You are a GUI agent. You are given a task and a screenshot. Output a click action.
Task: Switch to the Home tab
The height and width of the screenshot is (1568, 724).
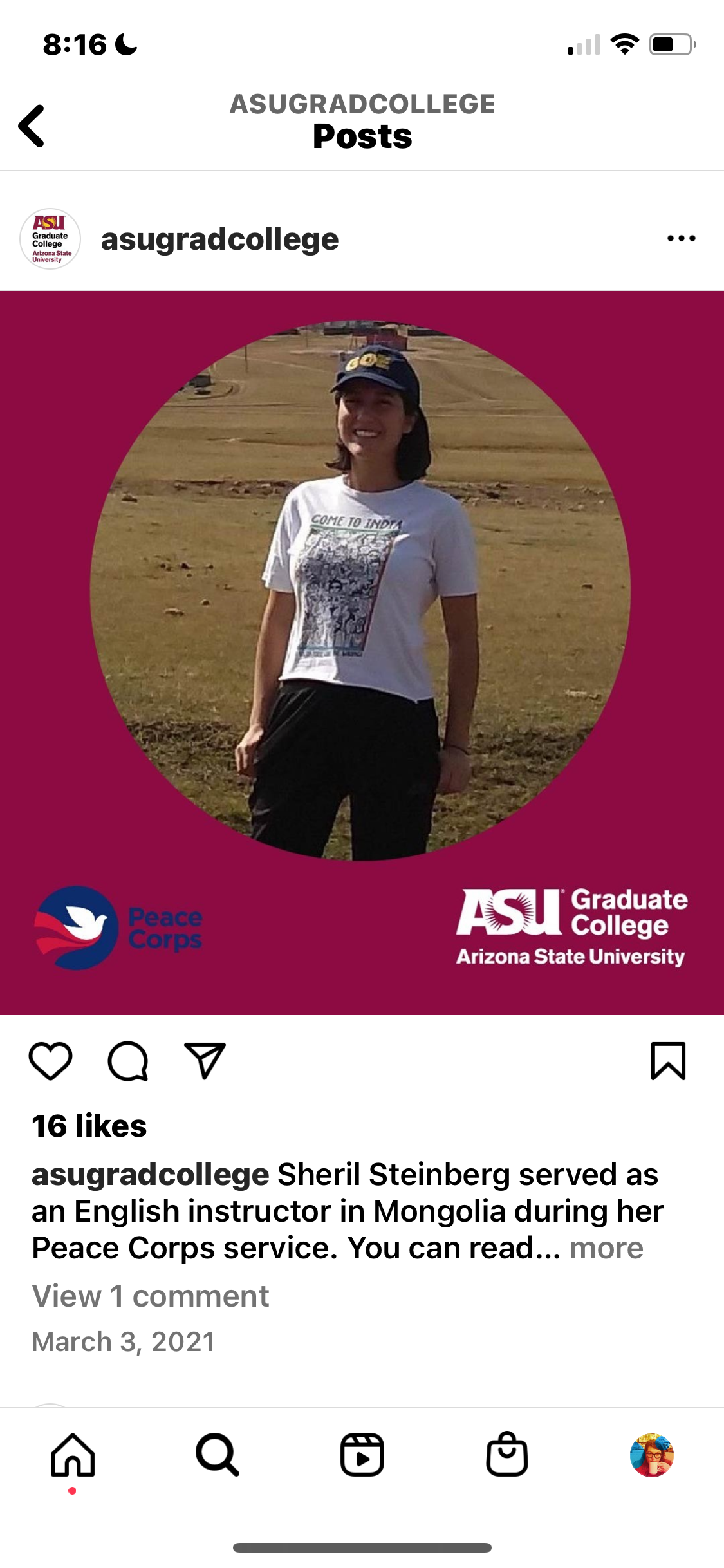pyautogui.click(x=73, y=1455)
